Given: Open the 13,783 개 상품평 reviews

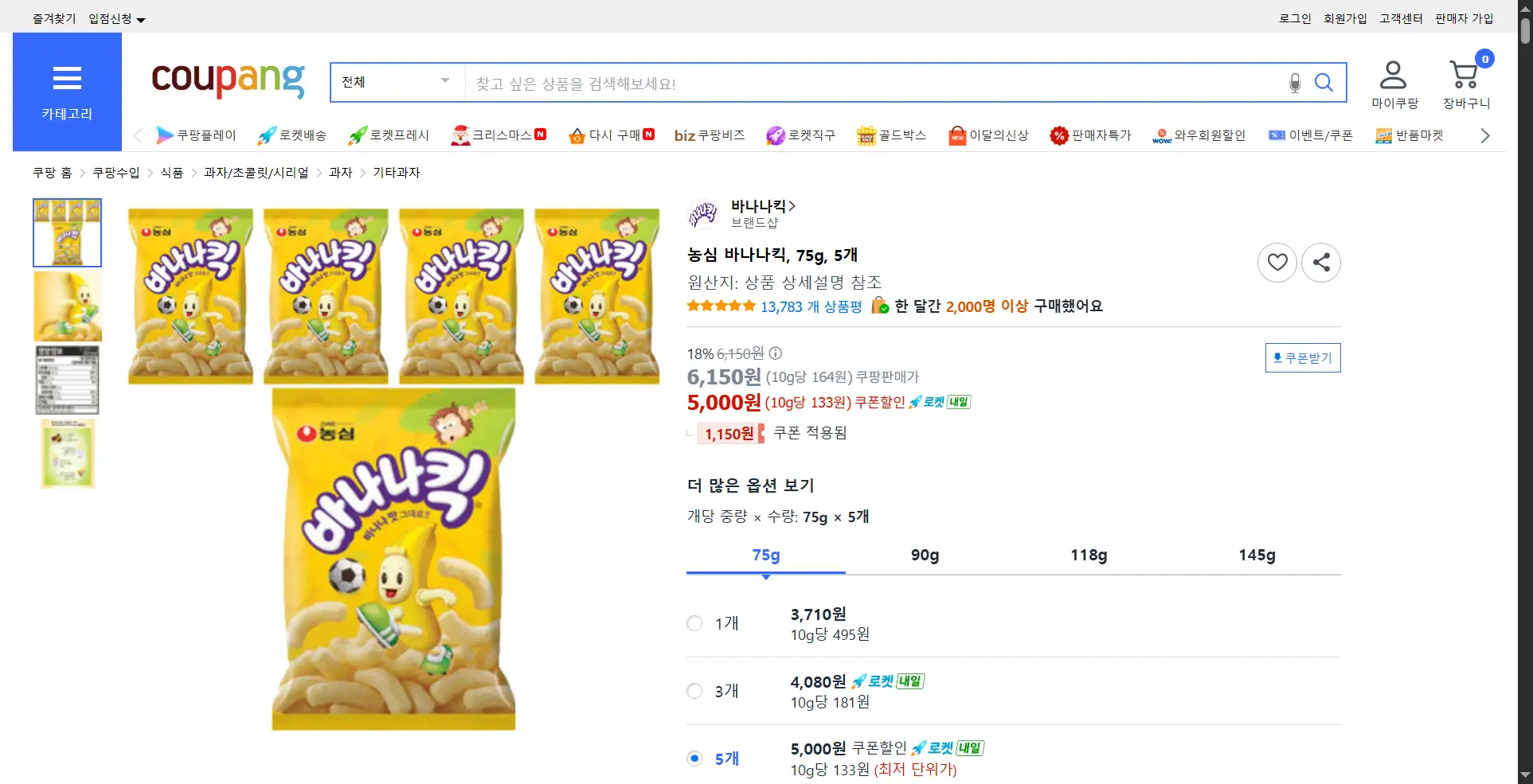Looking at the screenshot, I should pos(811,306).
